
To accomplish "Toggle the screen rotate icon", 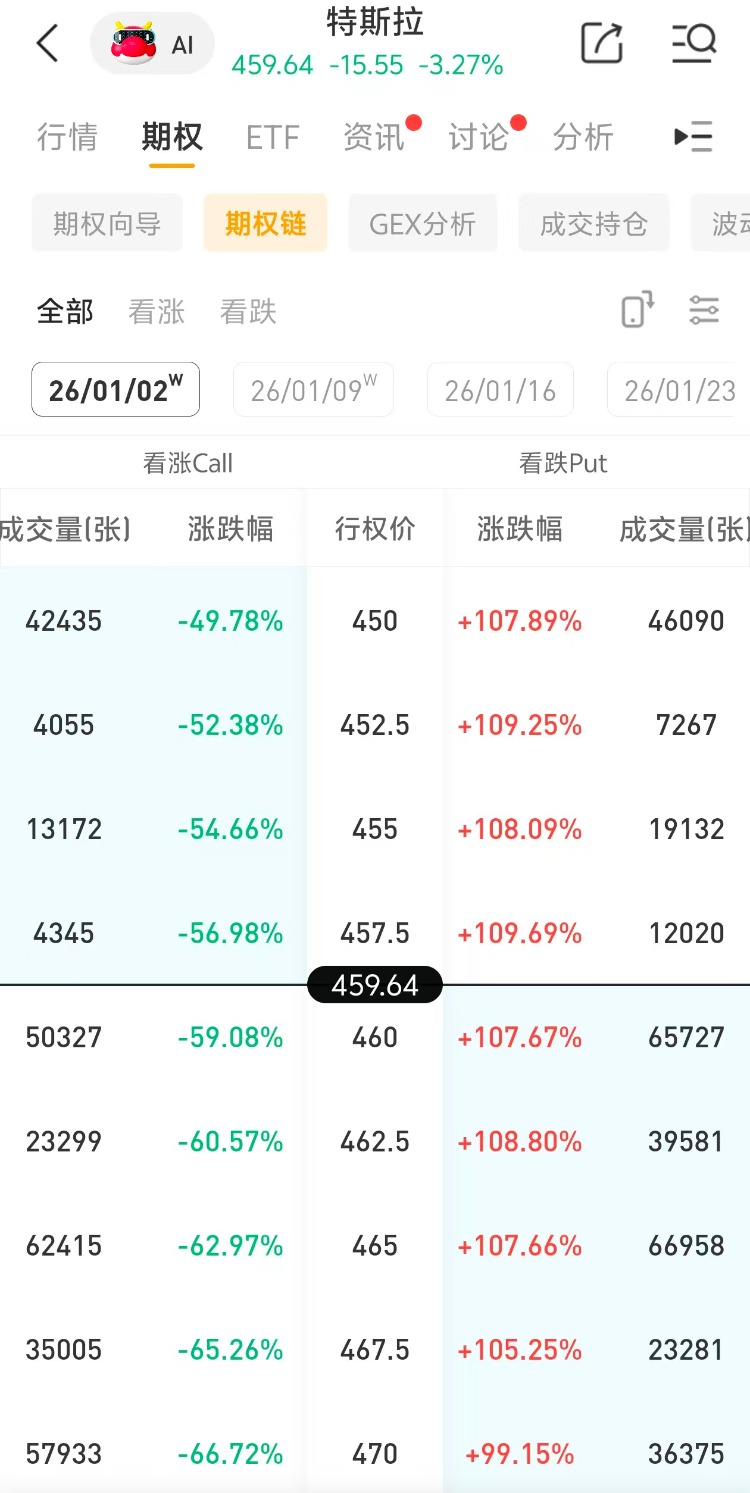I will click(x=637, y=310).
